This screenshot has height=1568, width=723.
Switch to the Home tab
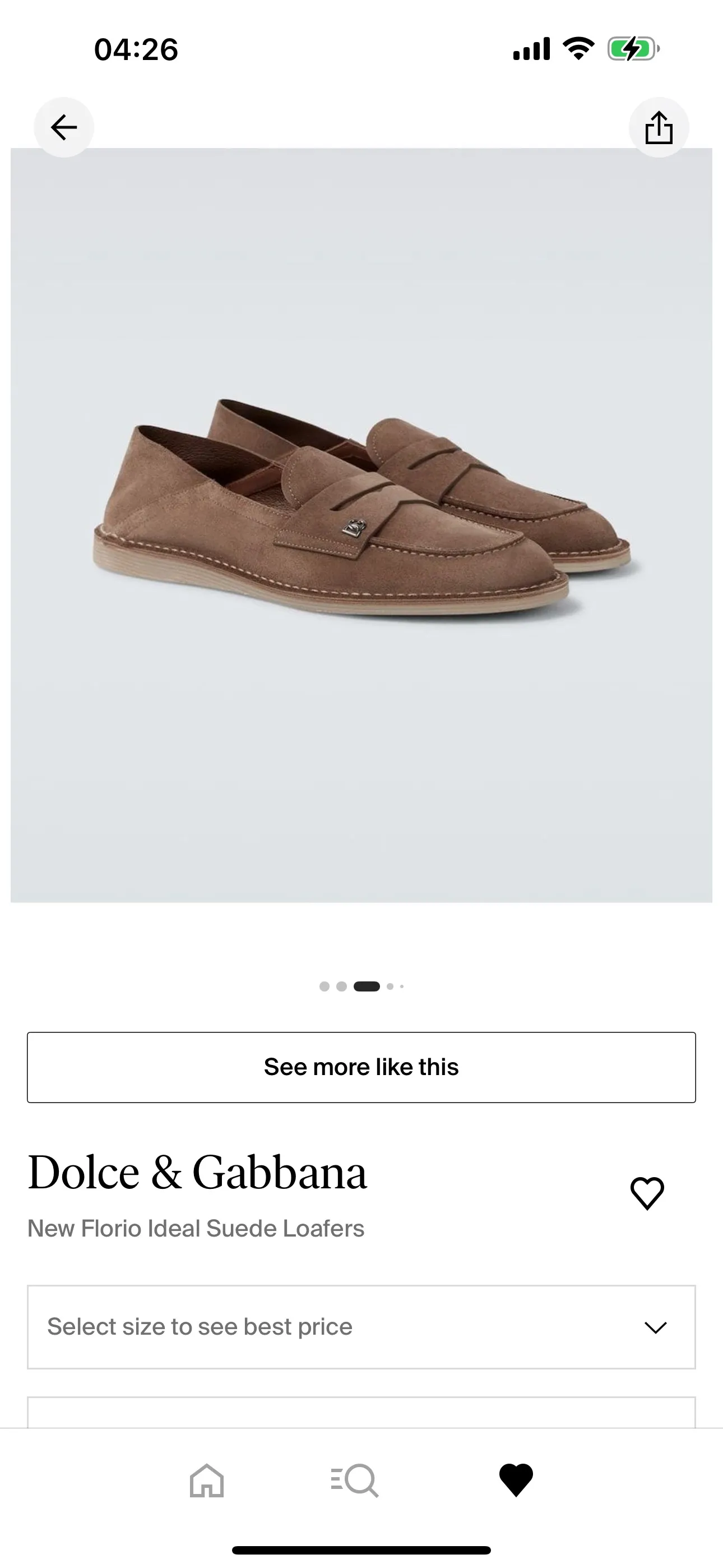coord(207,1480)
